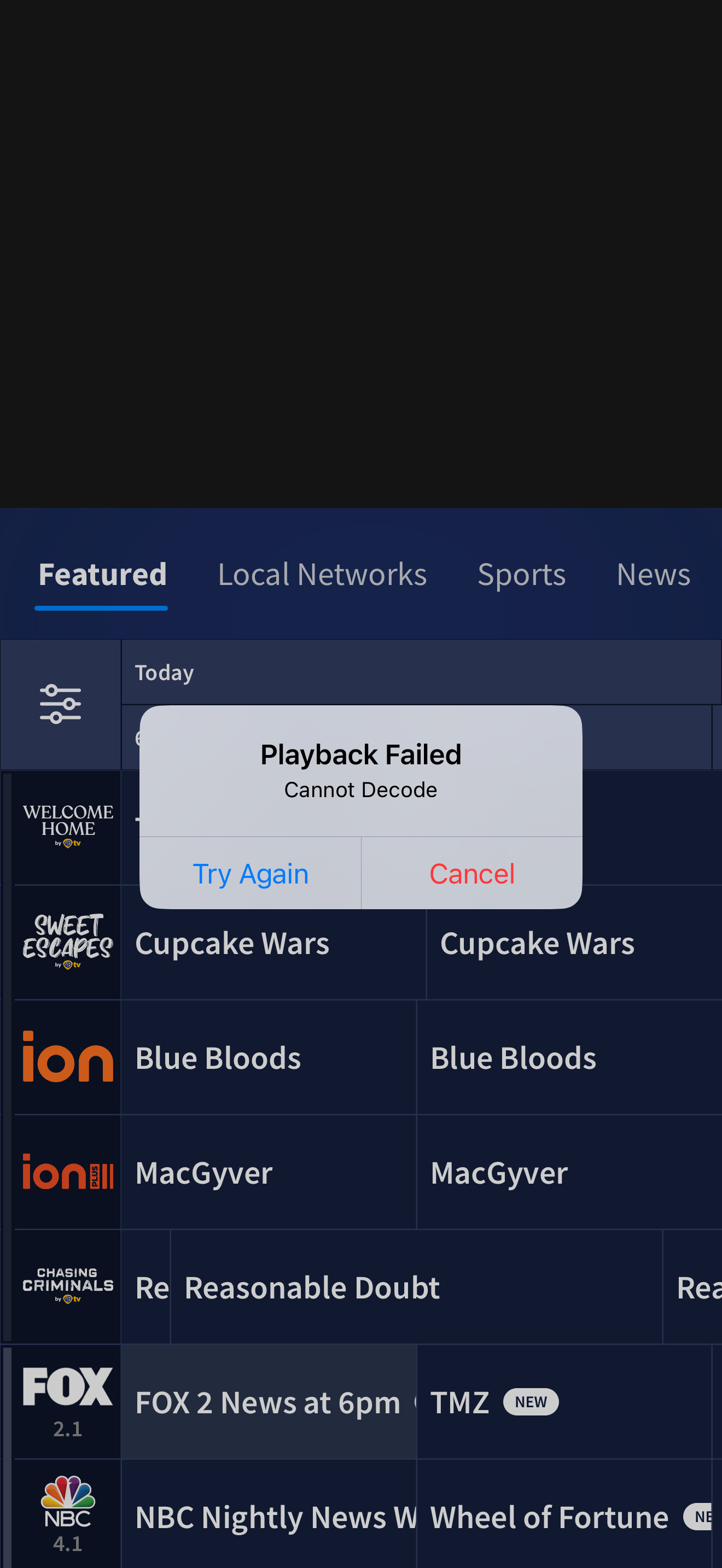Open the guide filter settings icon
This screenshot has width=722, height=1568.
pos(60,704)
